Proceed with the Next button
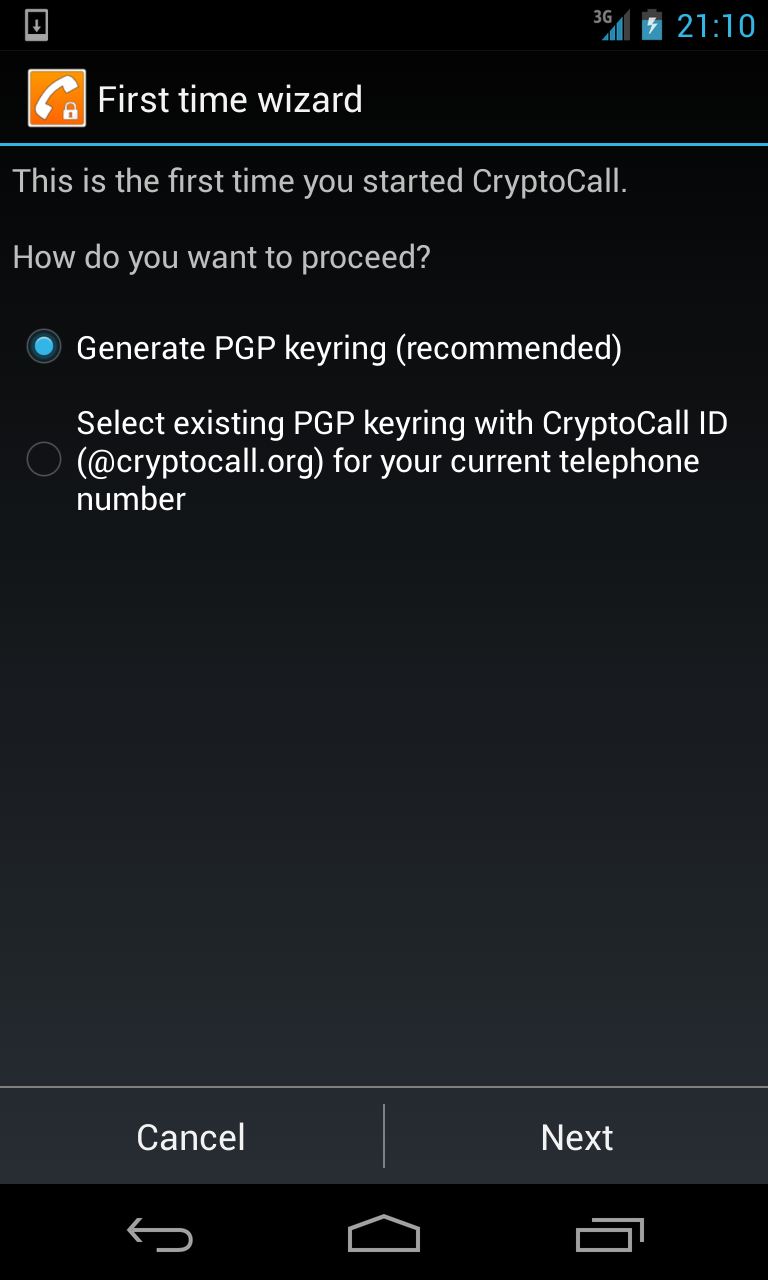This screenshot has height=1280, width=768. point(577,1137)
